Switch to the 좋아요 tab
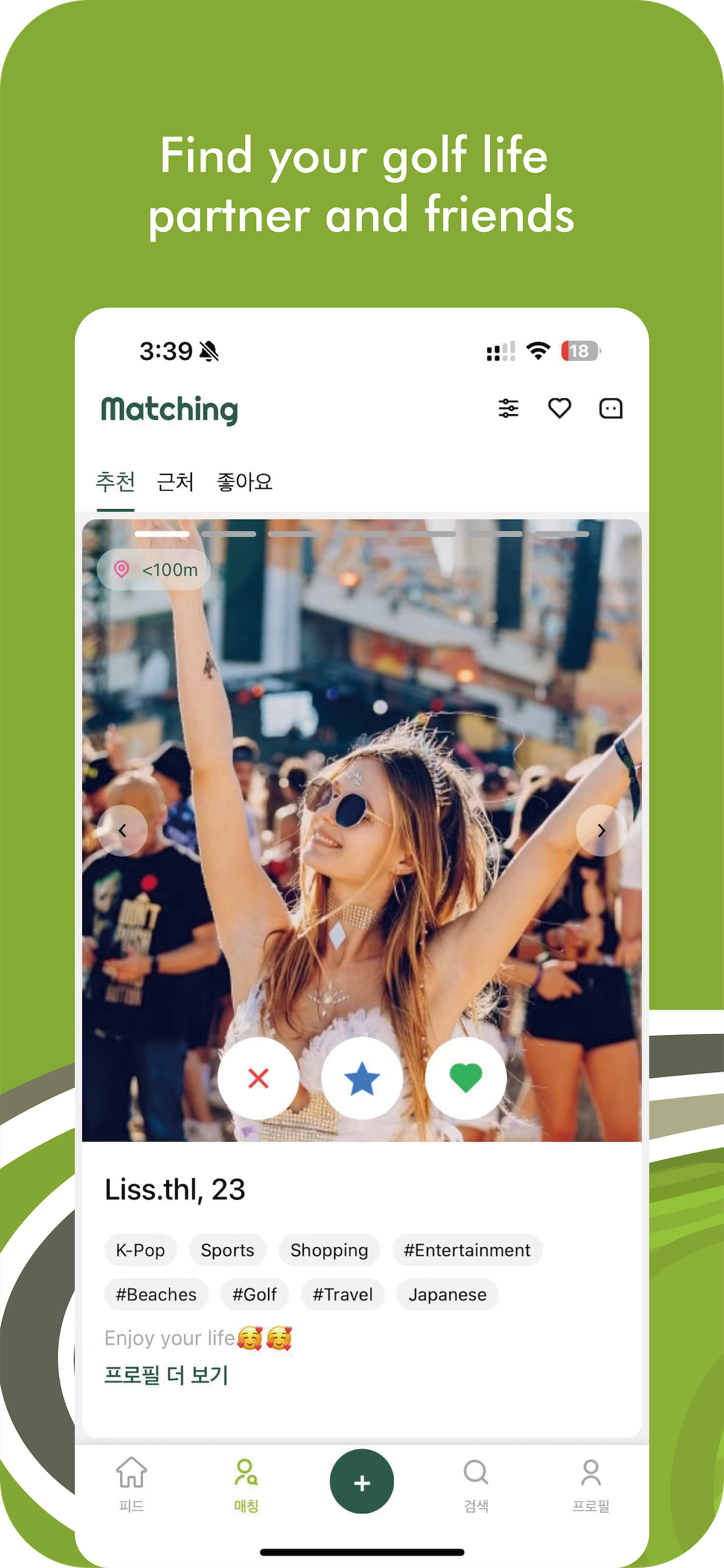 (x=246, y=482)
